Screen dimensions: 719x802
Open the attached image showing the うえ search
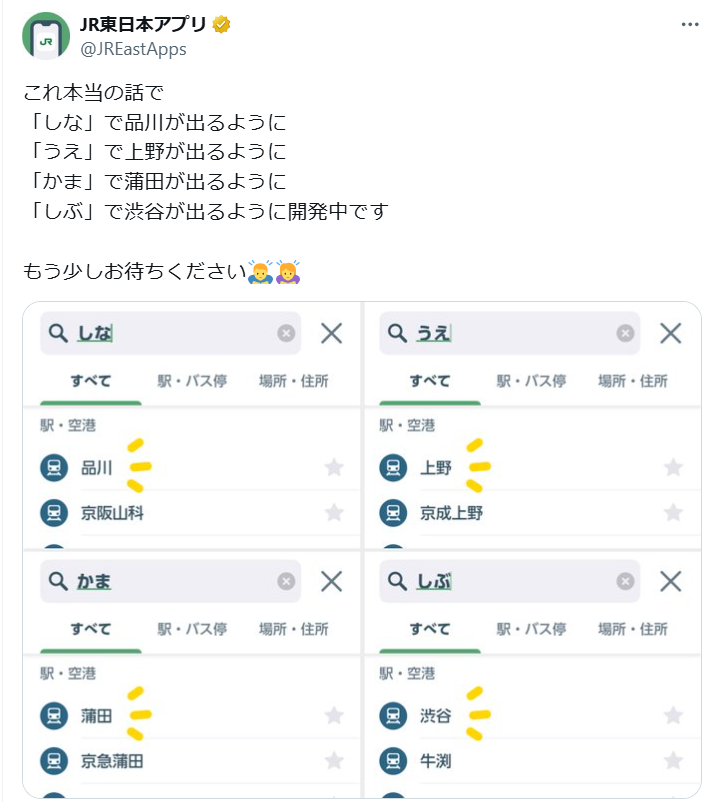pos(532,425)
